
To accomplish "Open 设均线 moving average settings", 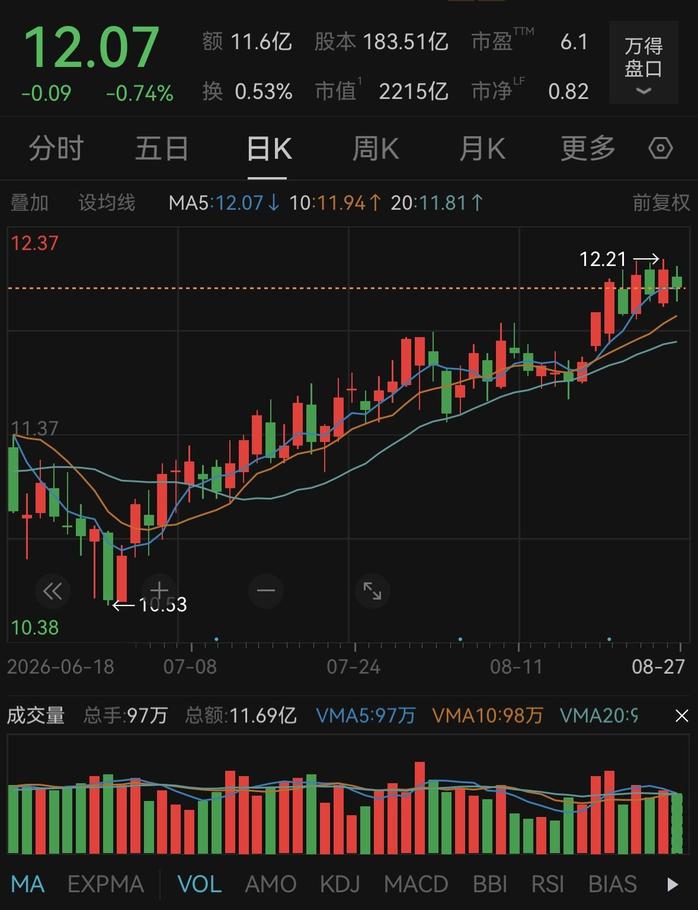I will click(107, 203).
